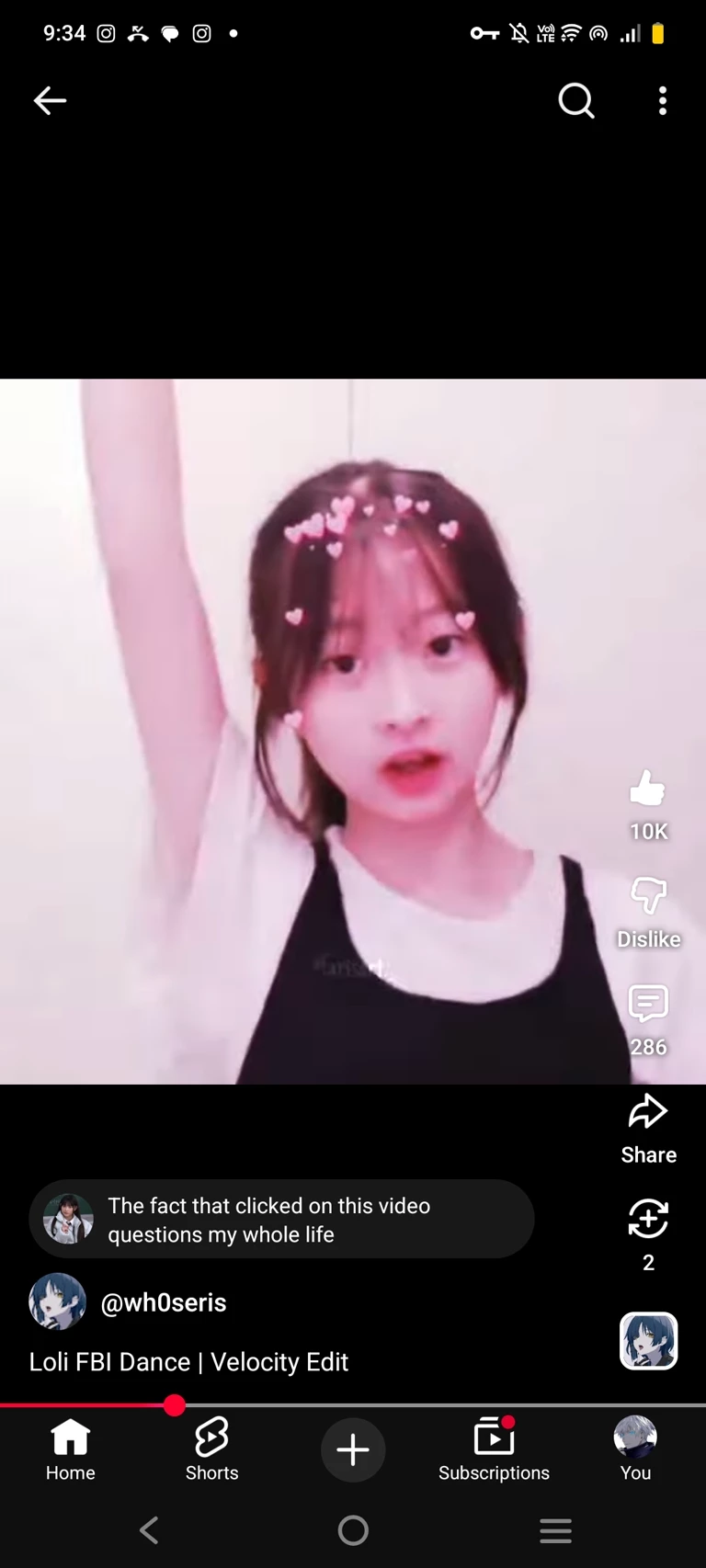Image resolution: width=706 pixels, height=1568 pixels.
Task: Share this Short
Action: 648,1113
